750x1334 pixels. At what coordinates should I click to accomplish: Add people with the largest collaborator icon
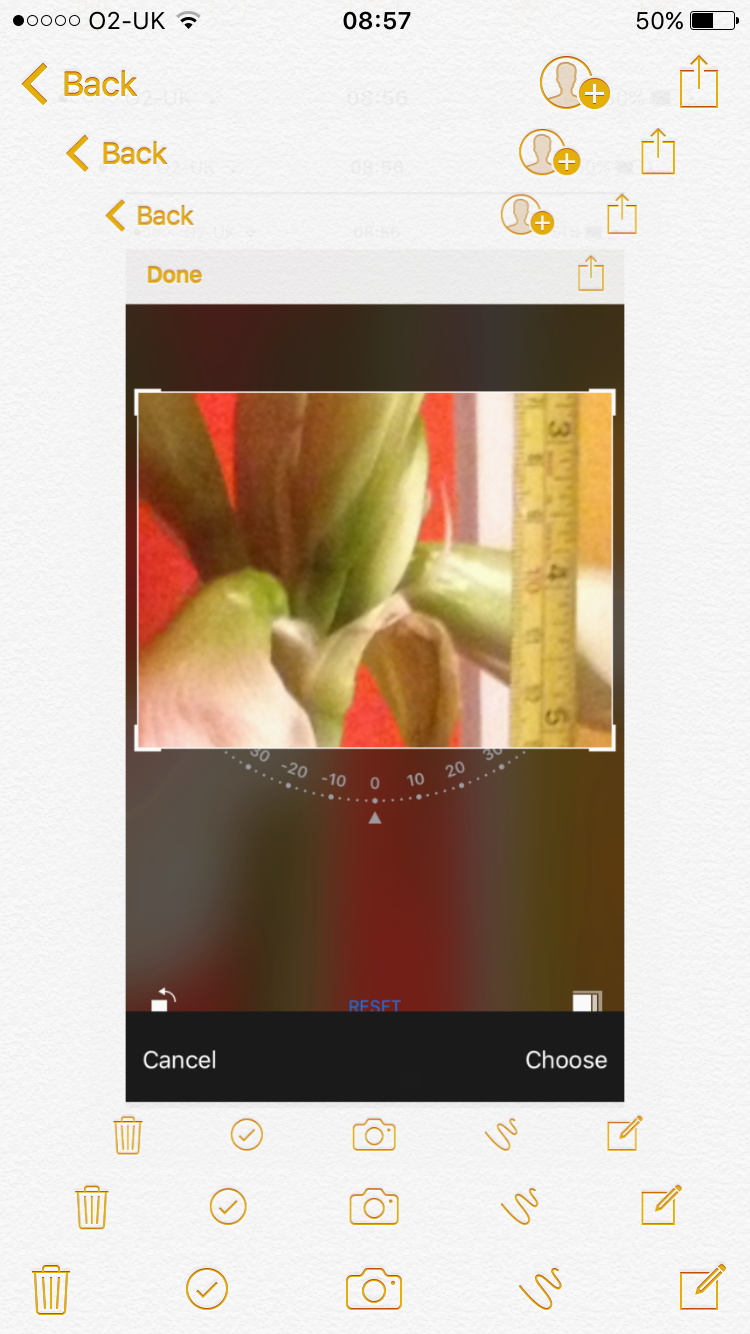[574, 83]
